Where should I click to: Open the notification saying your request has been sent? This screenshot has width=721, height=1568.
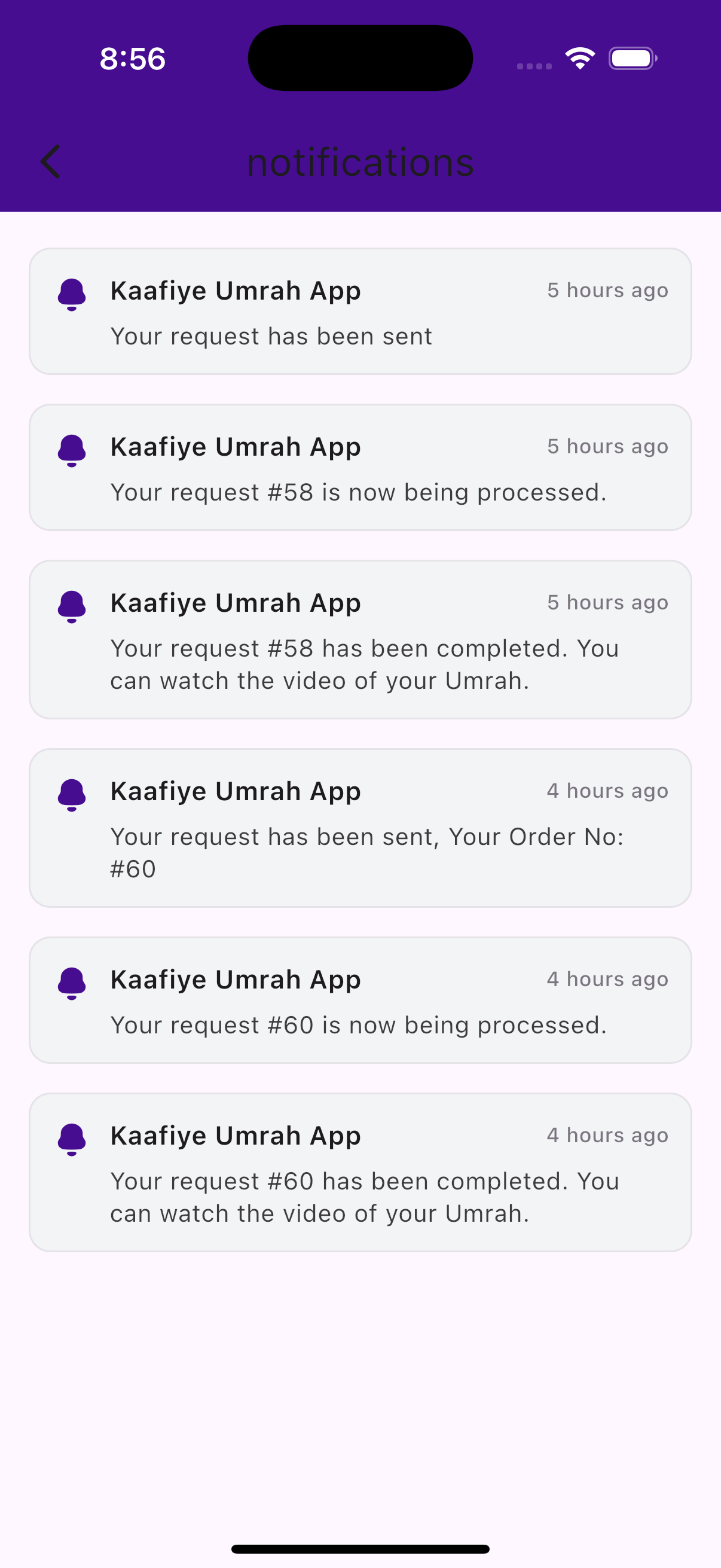tap(360, 312)
